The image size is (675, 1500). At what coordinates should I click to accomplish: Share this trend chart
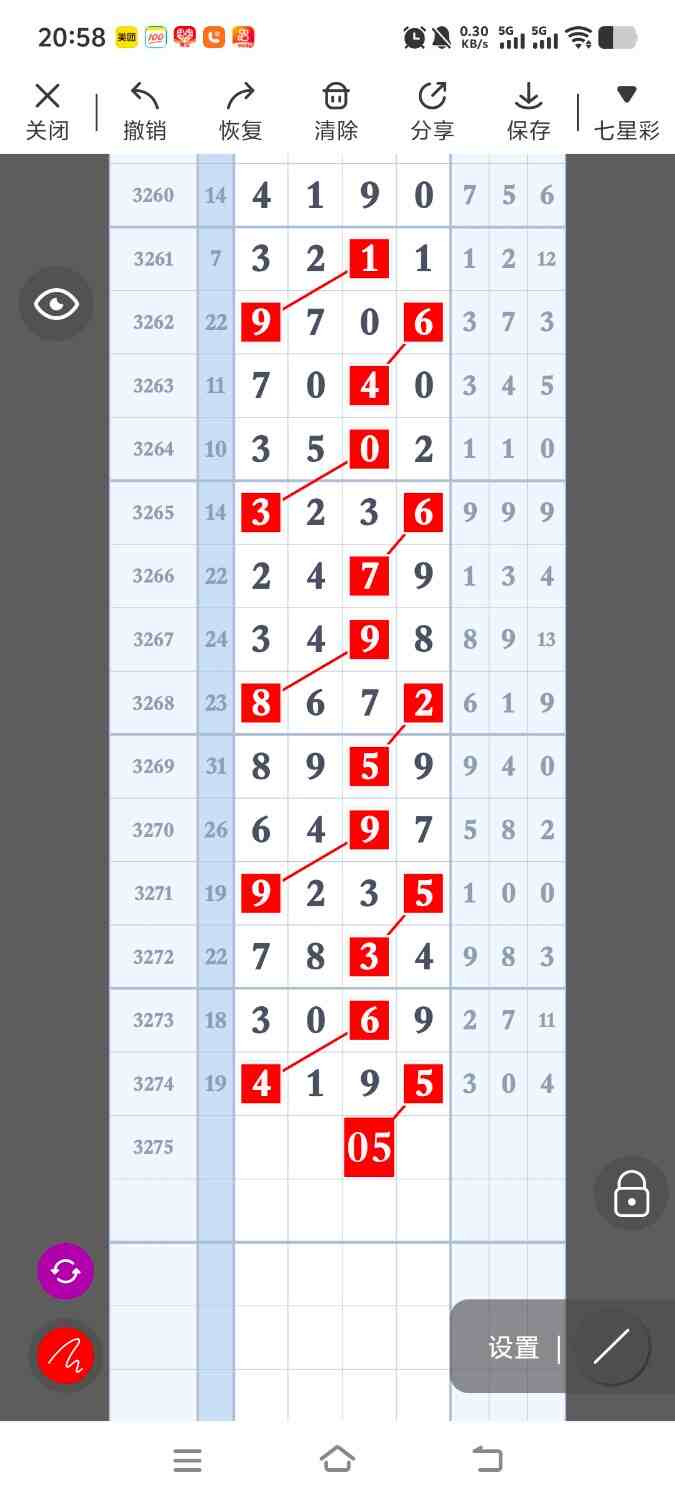point(432,111)
